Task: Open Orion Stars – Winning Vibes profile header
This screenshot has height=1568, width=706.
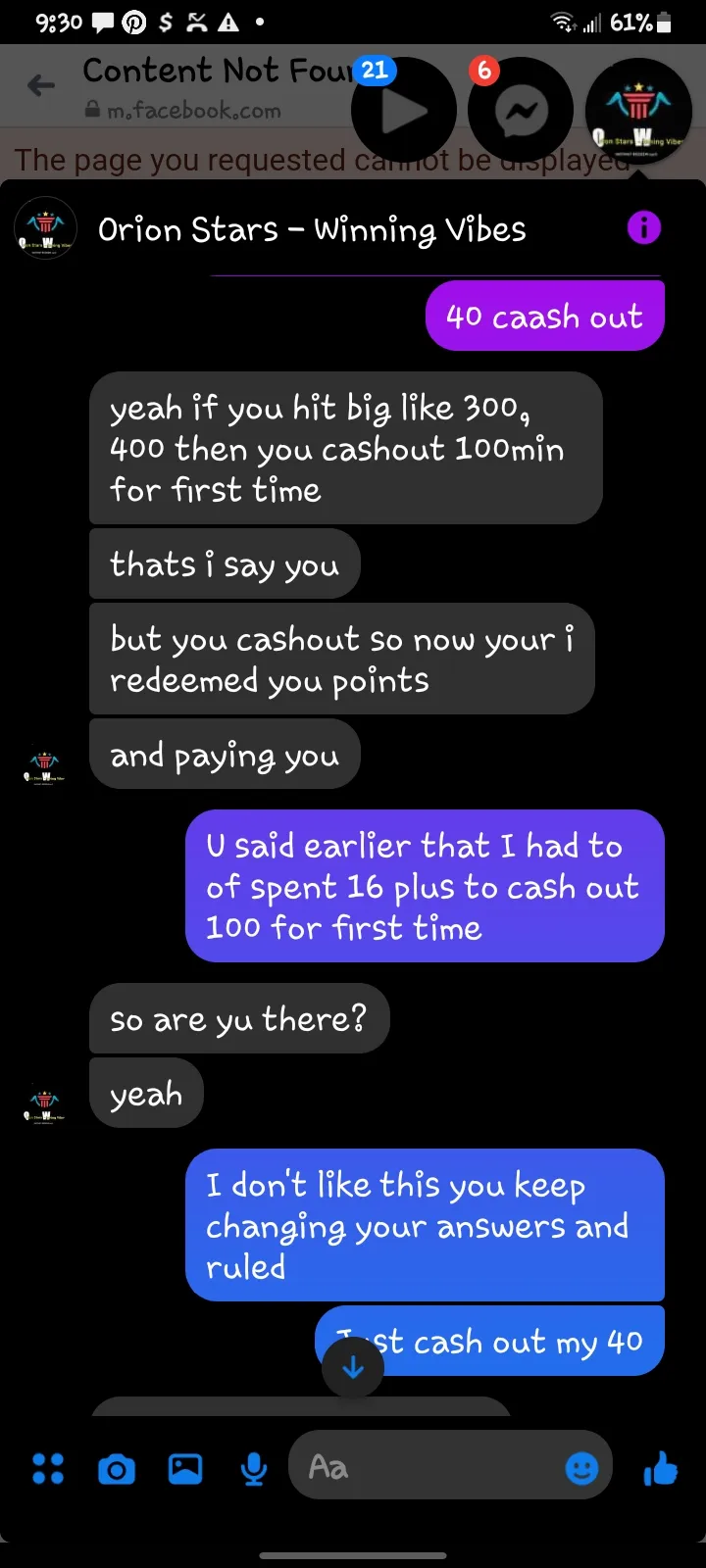Action: tap(312, 229)
